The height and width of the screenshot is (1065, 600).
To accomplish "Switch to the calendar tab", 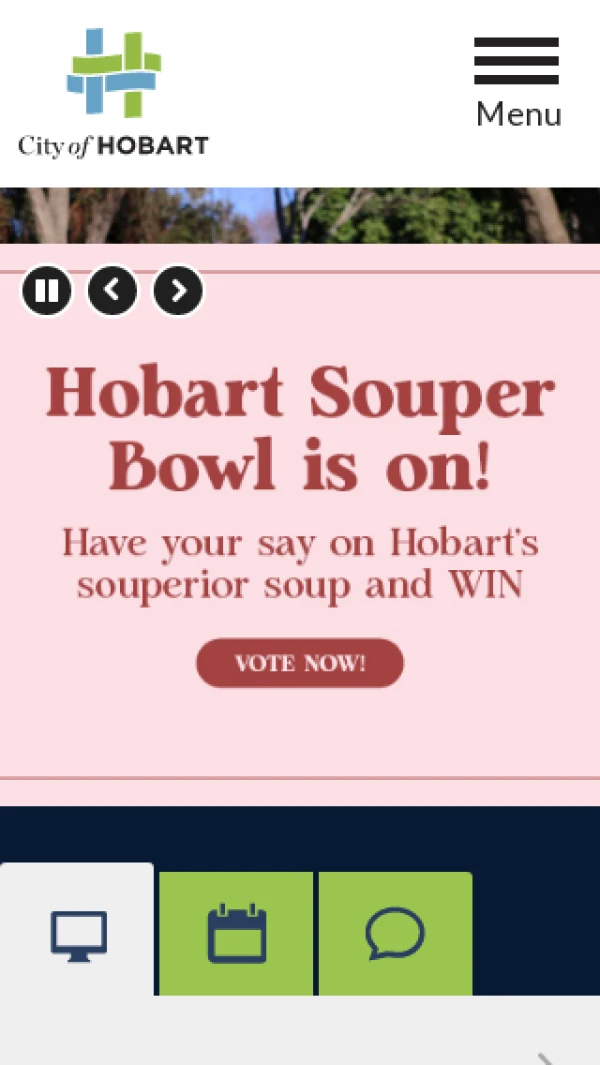I will point(237,934).
